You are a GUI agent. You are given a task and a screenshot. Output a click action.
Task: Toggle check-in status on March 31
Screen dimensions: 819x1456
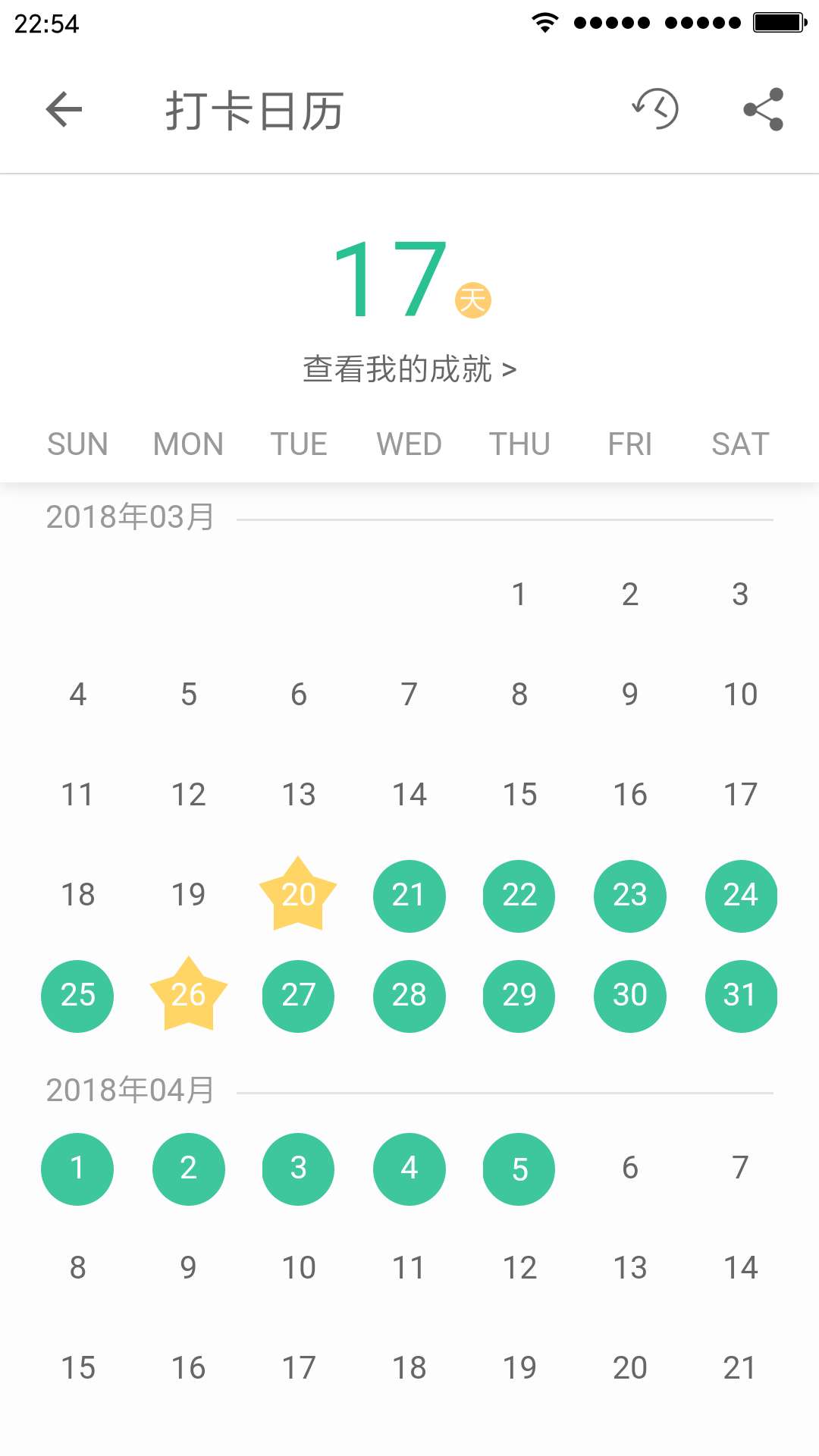click(x=740, y=996)
